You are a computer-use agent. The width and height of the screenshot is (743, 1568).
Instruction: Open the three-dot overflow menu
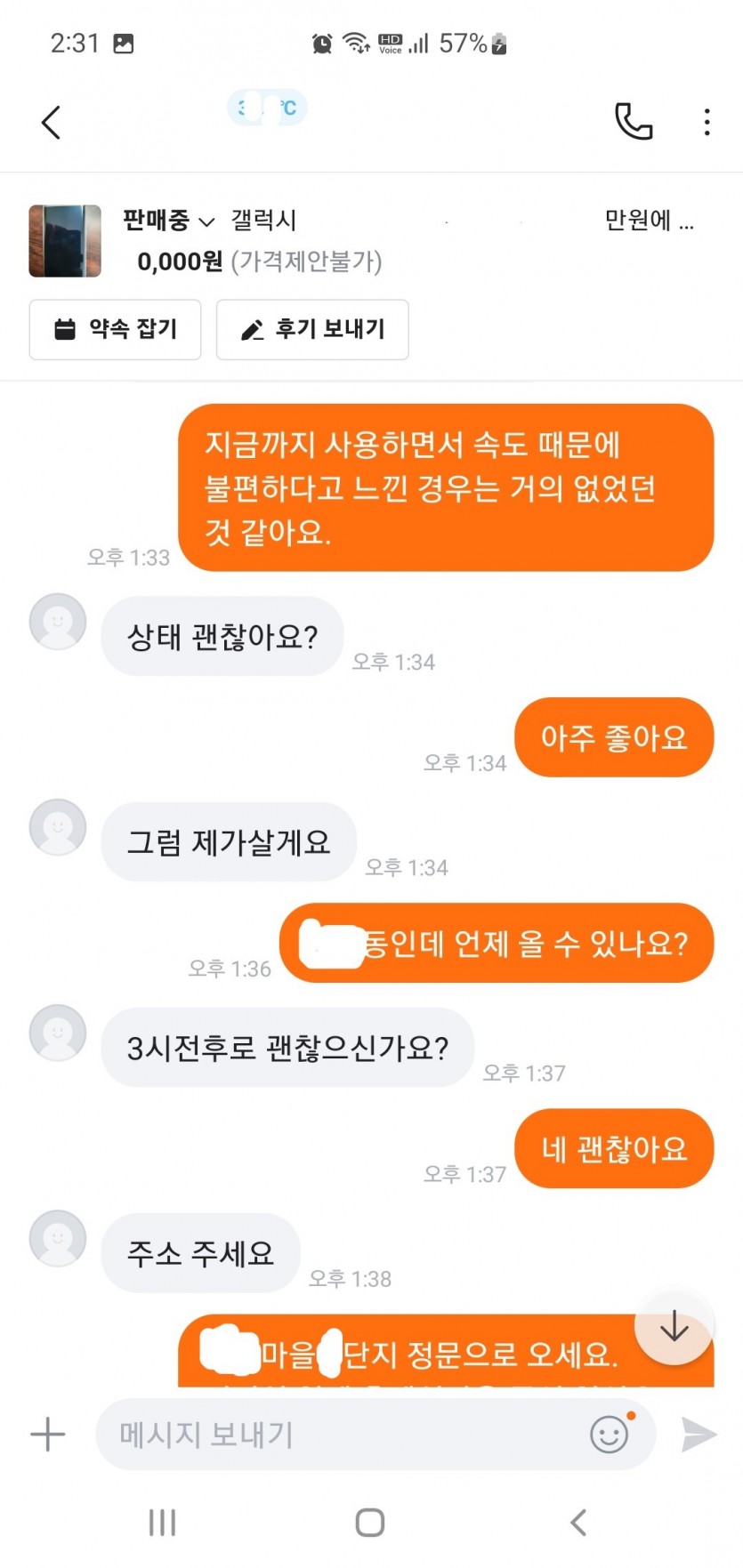(x=707, y=122)
